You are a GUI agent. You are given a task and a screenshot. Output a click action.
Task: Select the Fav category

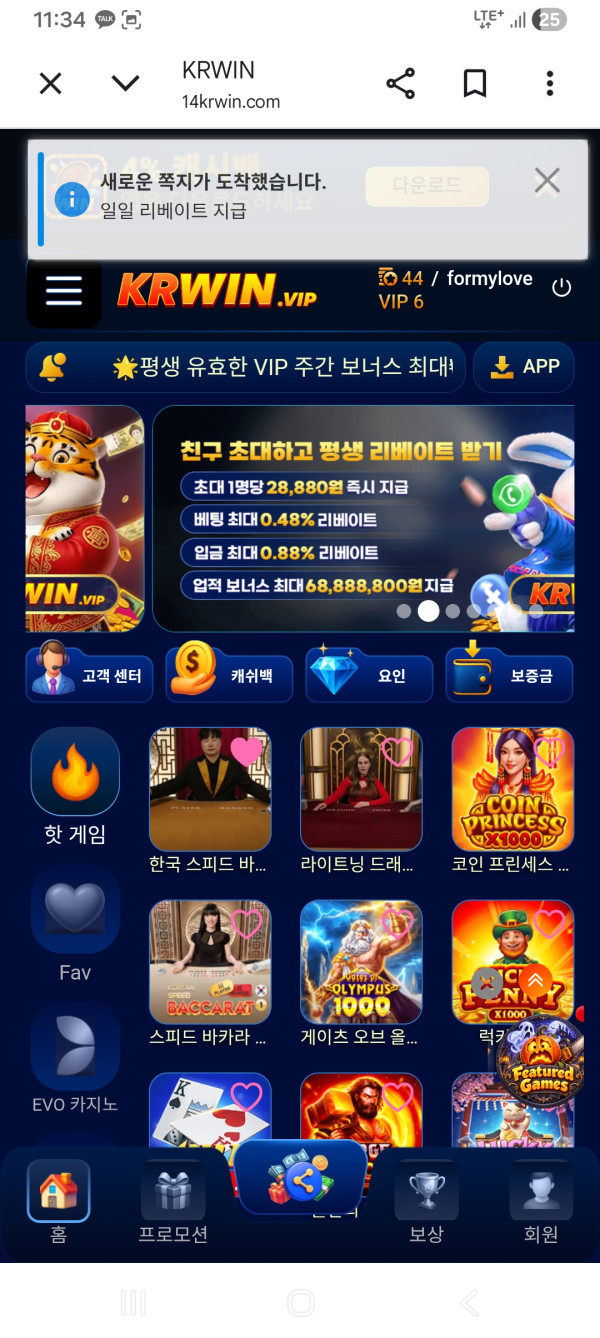click(75, 926)
